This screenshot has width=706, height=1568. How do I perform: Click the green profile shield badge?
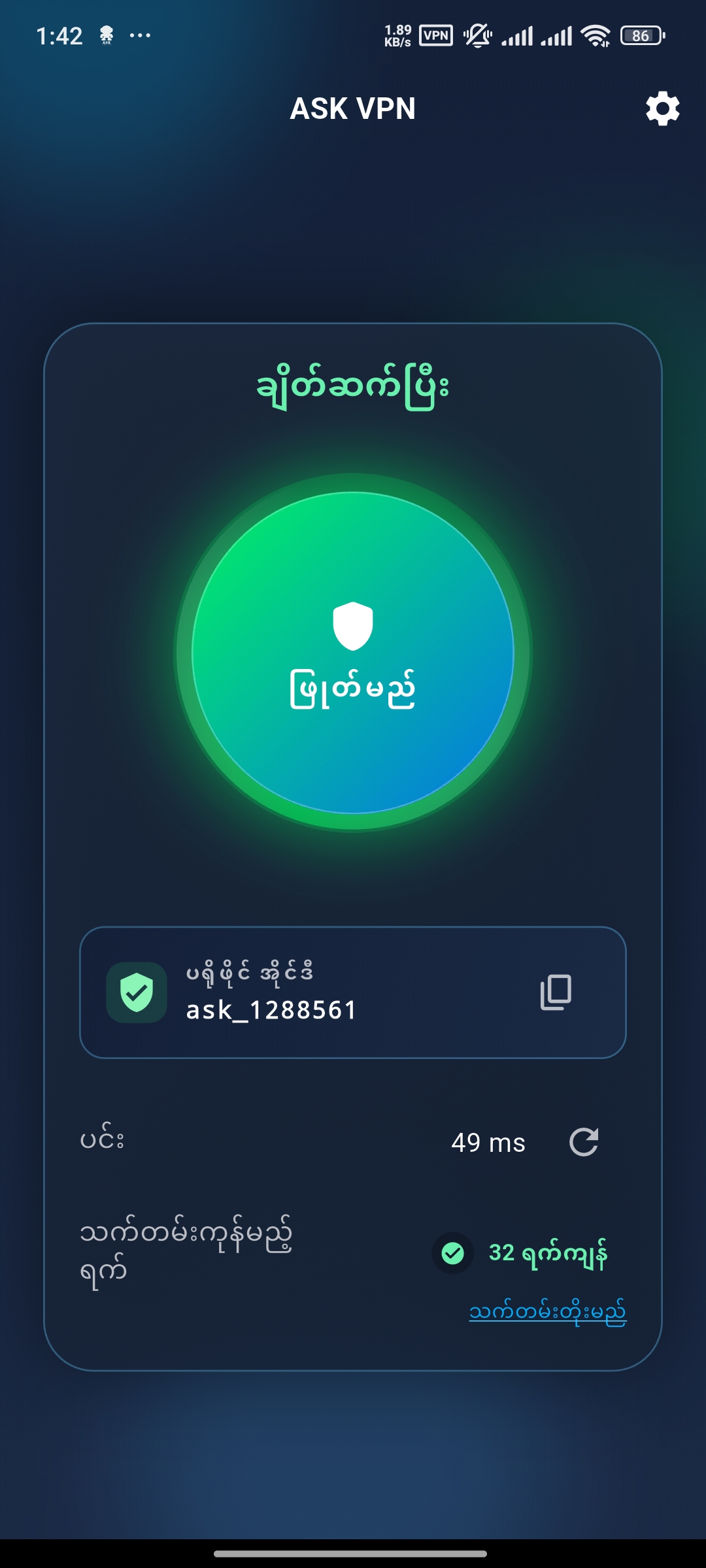coord(136,994)
